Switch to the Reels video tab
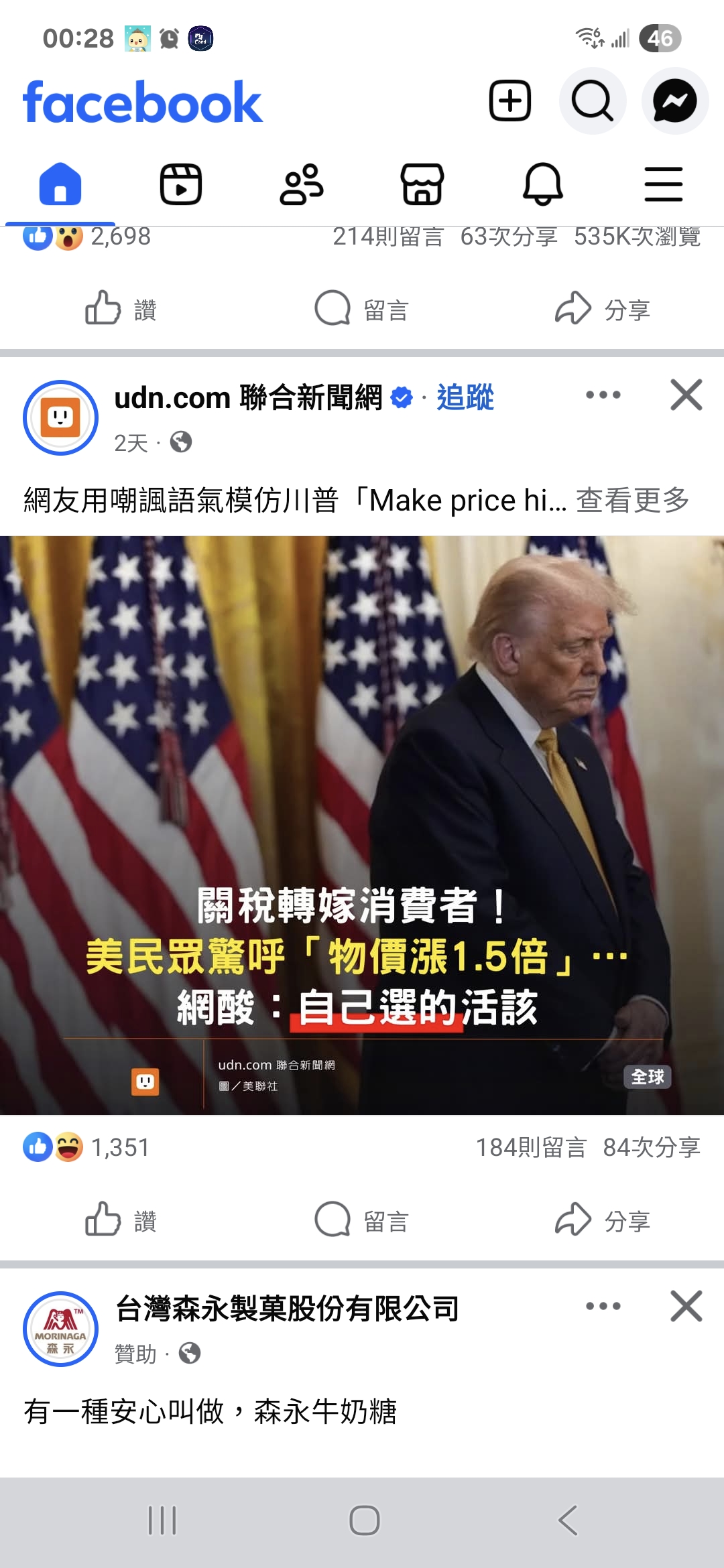Image resolution: width=724 pixels, height=1568 pixels. coord(181,184)
